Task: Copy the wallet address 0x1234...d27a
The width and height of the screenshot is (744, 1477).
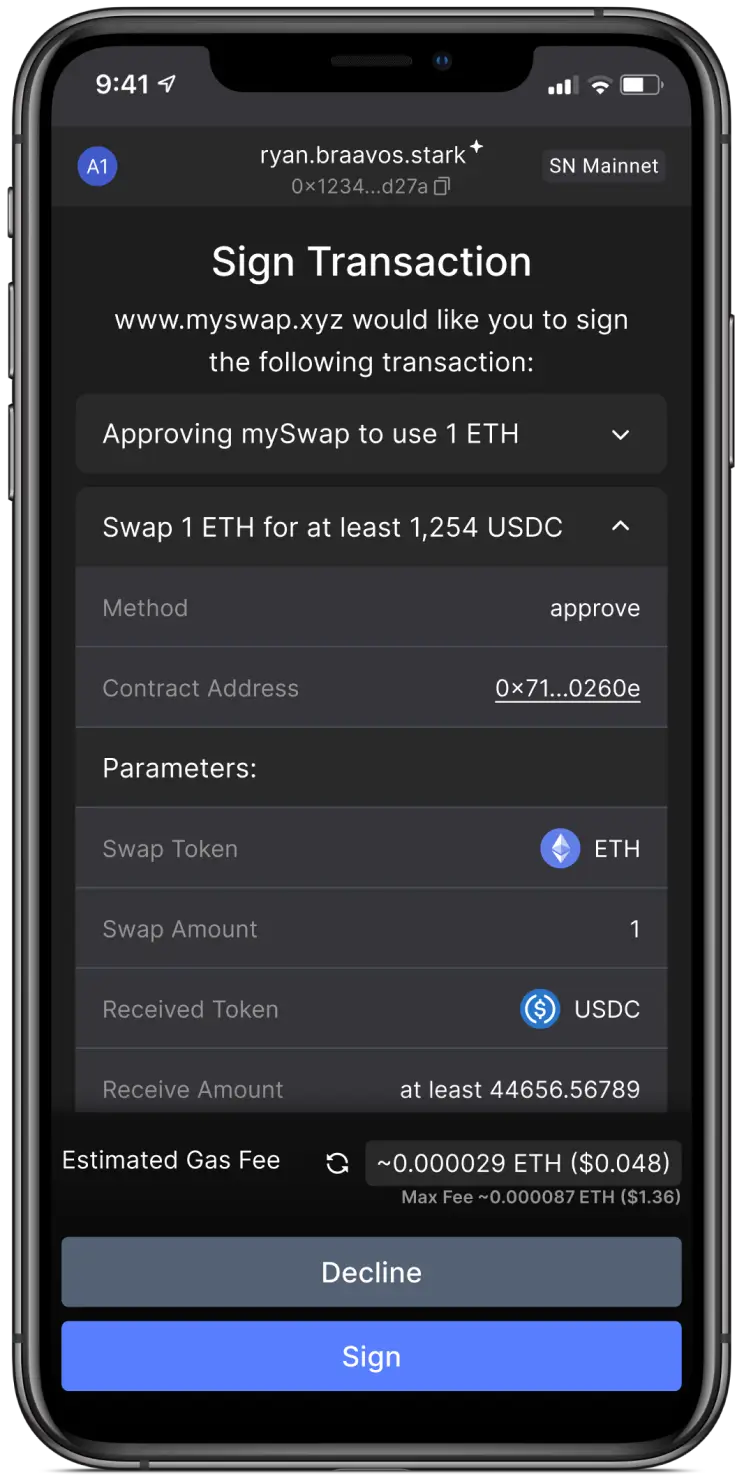Action: pos(441,186)
